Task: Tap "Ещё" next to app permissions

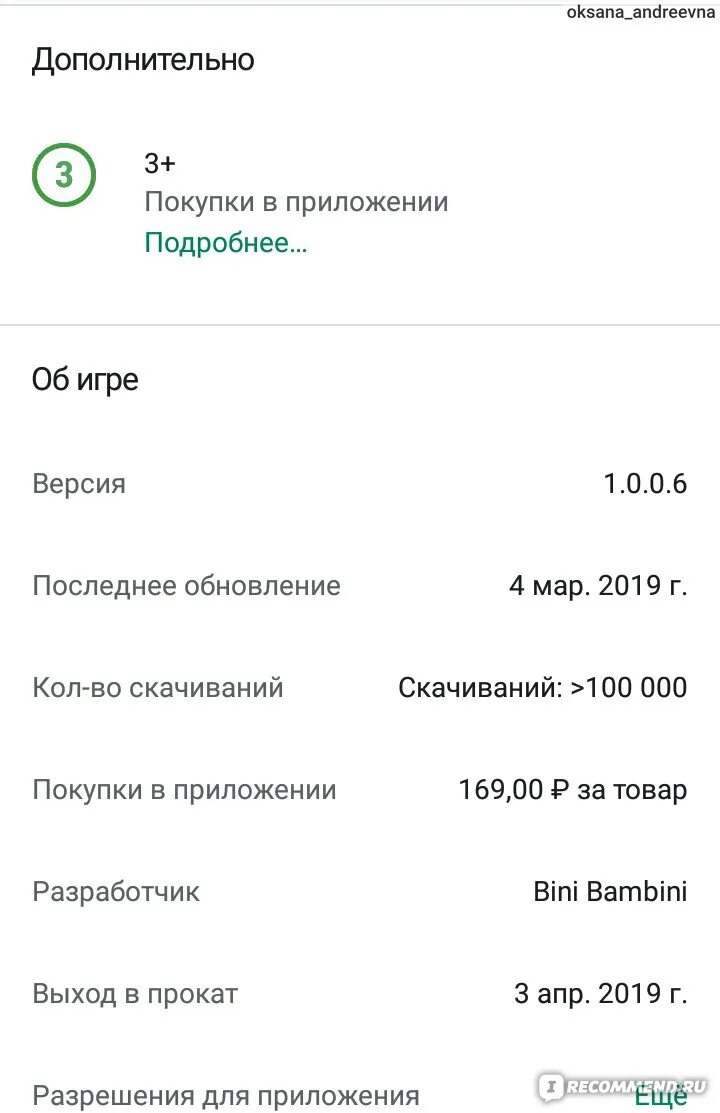Action: [x=661, y=1095]
